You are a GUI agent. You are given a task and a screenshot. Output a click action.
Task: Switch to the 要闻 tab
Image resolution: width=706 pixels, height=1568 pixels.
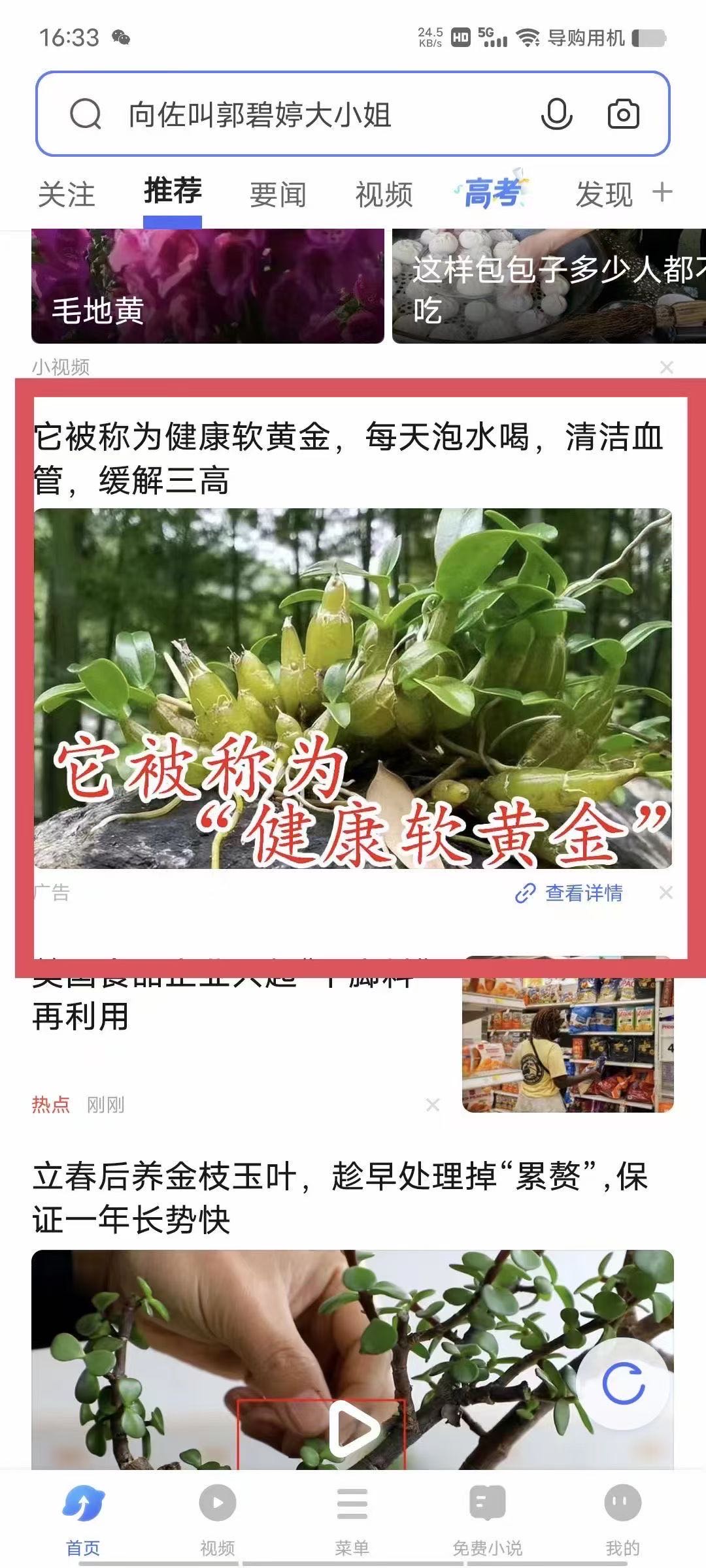point(278,195)
